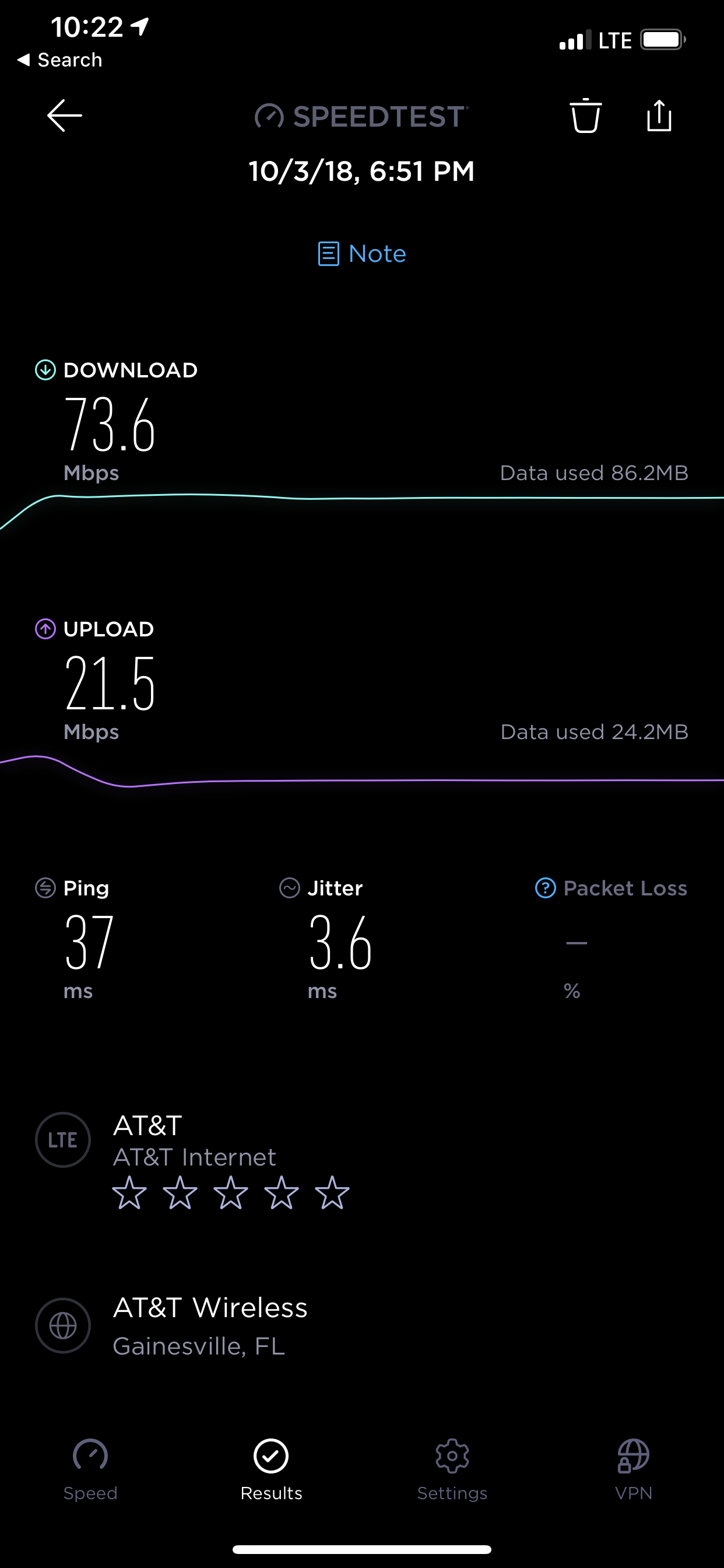Open Packet Loss help icon
The width and height of the screenshot is (724, 1568).
[x=545, y=888]
